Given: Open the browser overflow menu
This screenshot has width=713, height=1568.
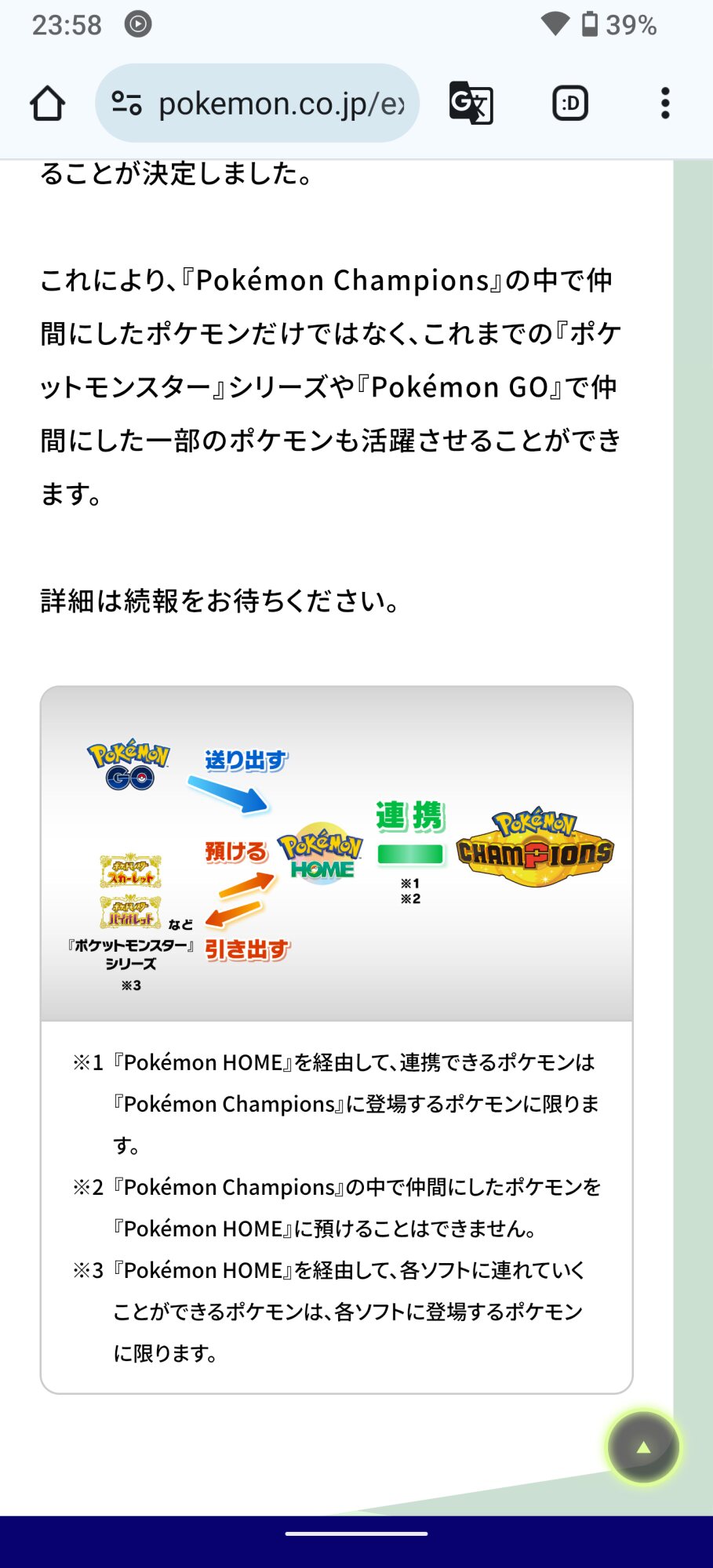Looking at the screenshot, I should coord(665,103).
